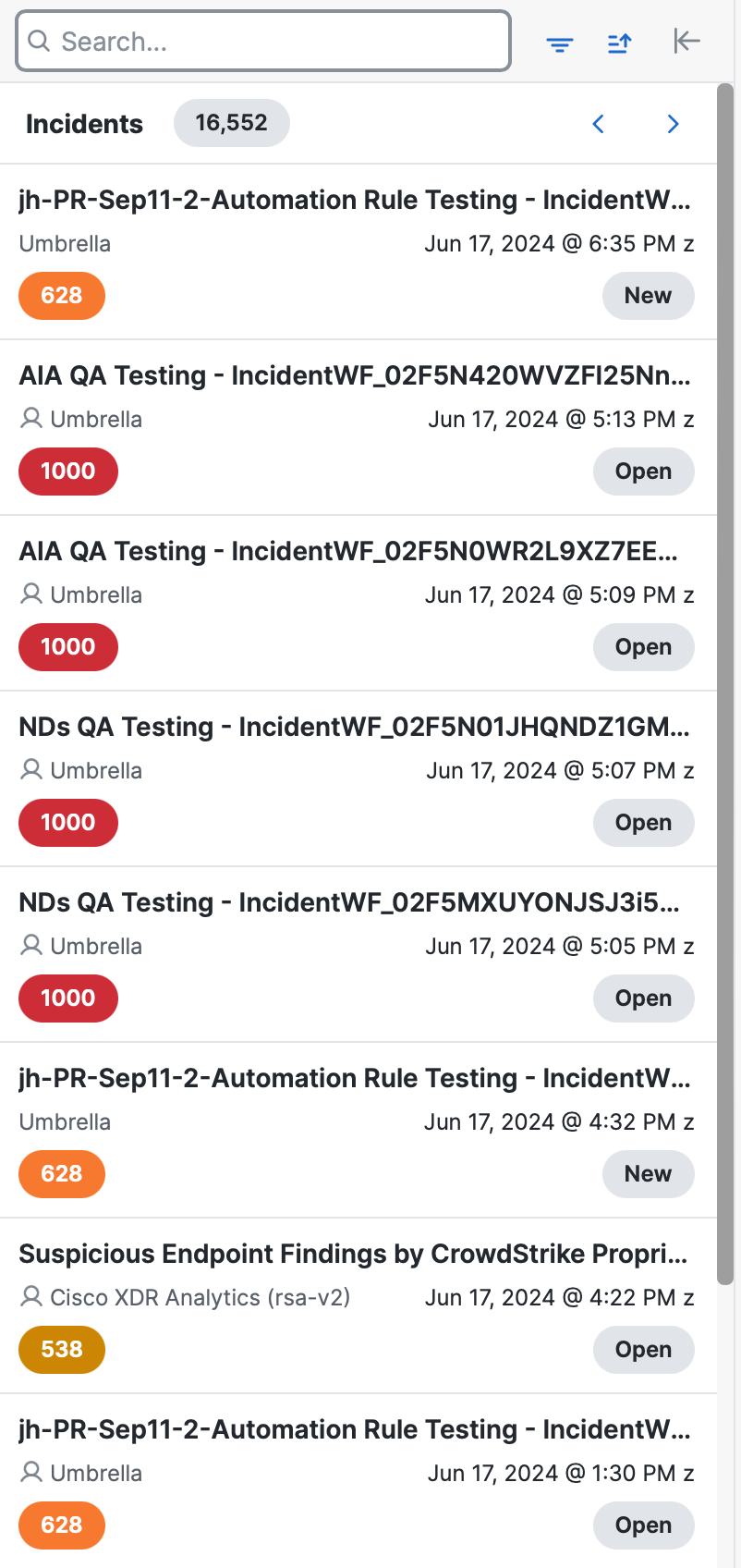Open AIA QA Testing incident from 5:13 PM

(x=358, y=428)
